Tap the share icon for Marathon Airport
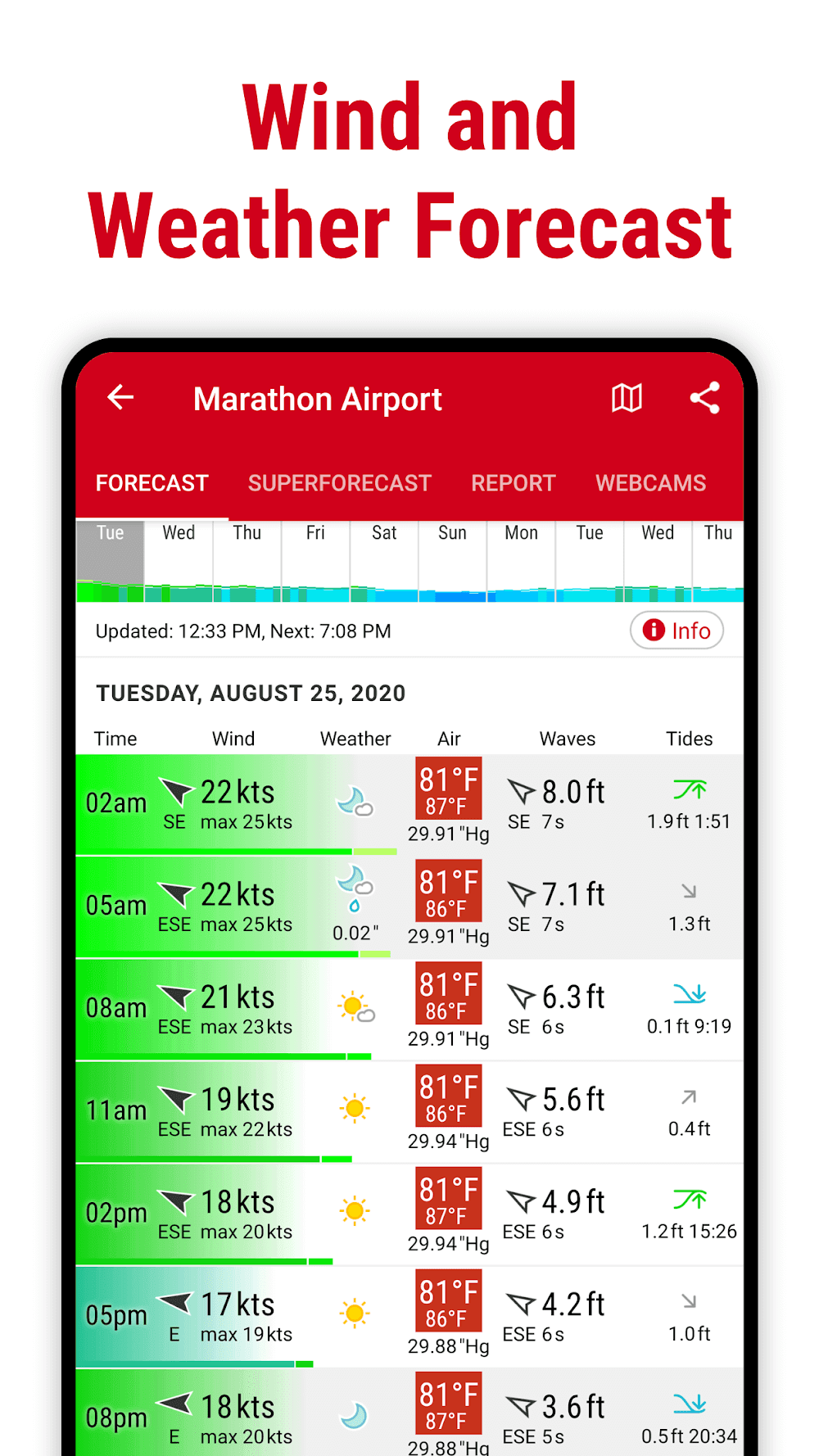The height and width of the screenshot is (1456, 819). [705, 399]
